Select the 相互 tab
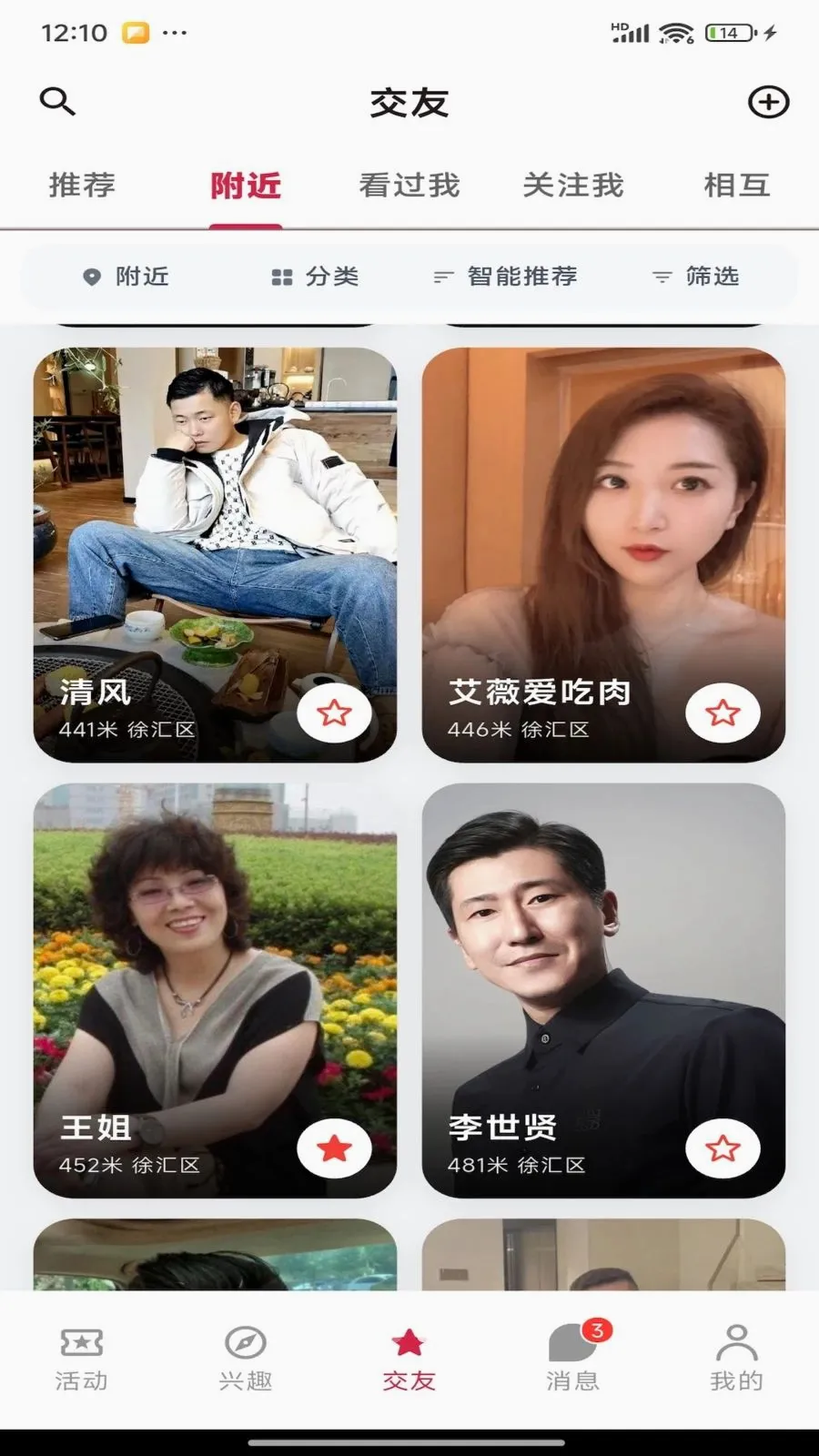The image size is (819, 1456). [737, 186]
